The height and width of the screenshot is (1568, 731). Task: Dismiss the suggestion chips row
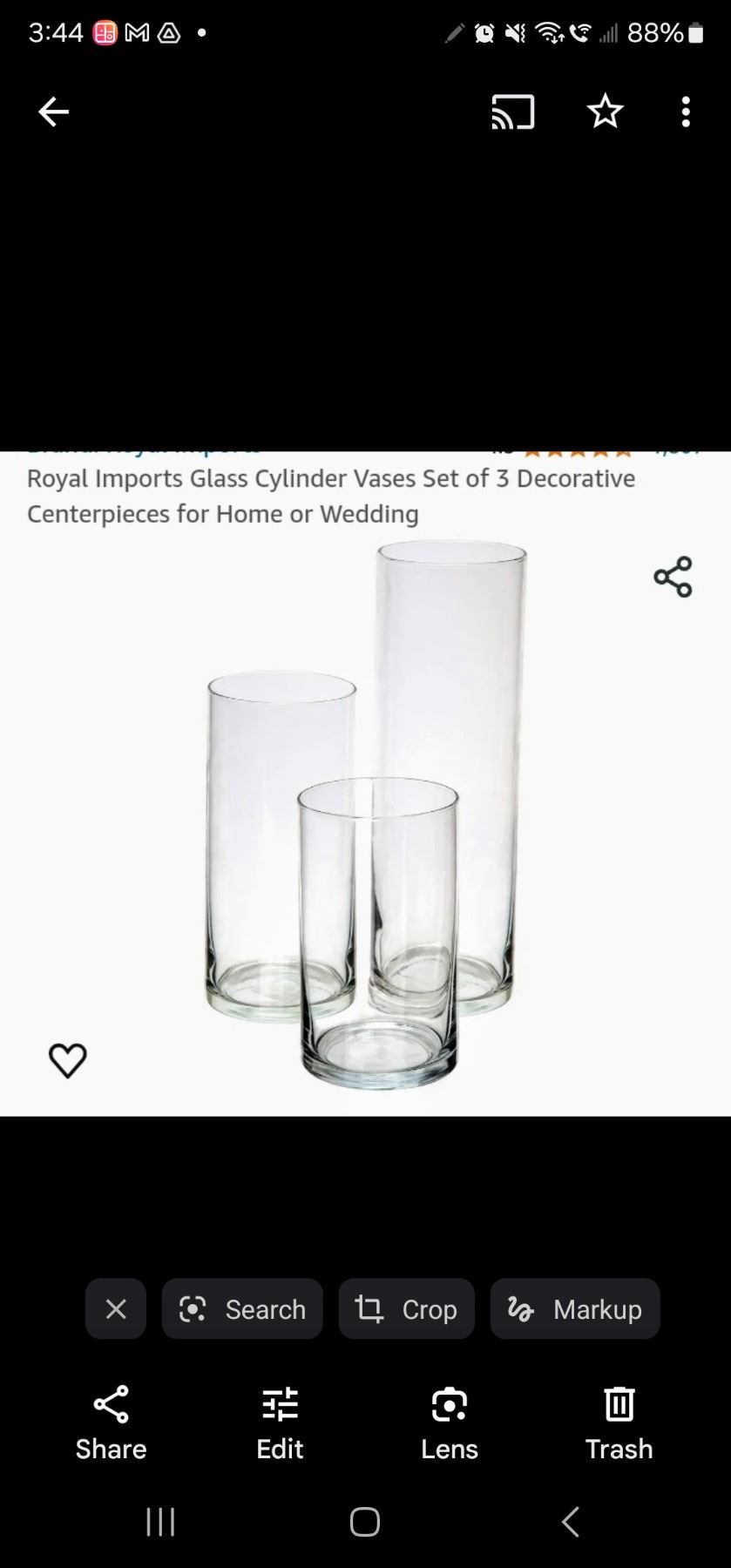click(116, 1308)
